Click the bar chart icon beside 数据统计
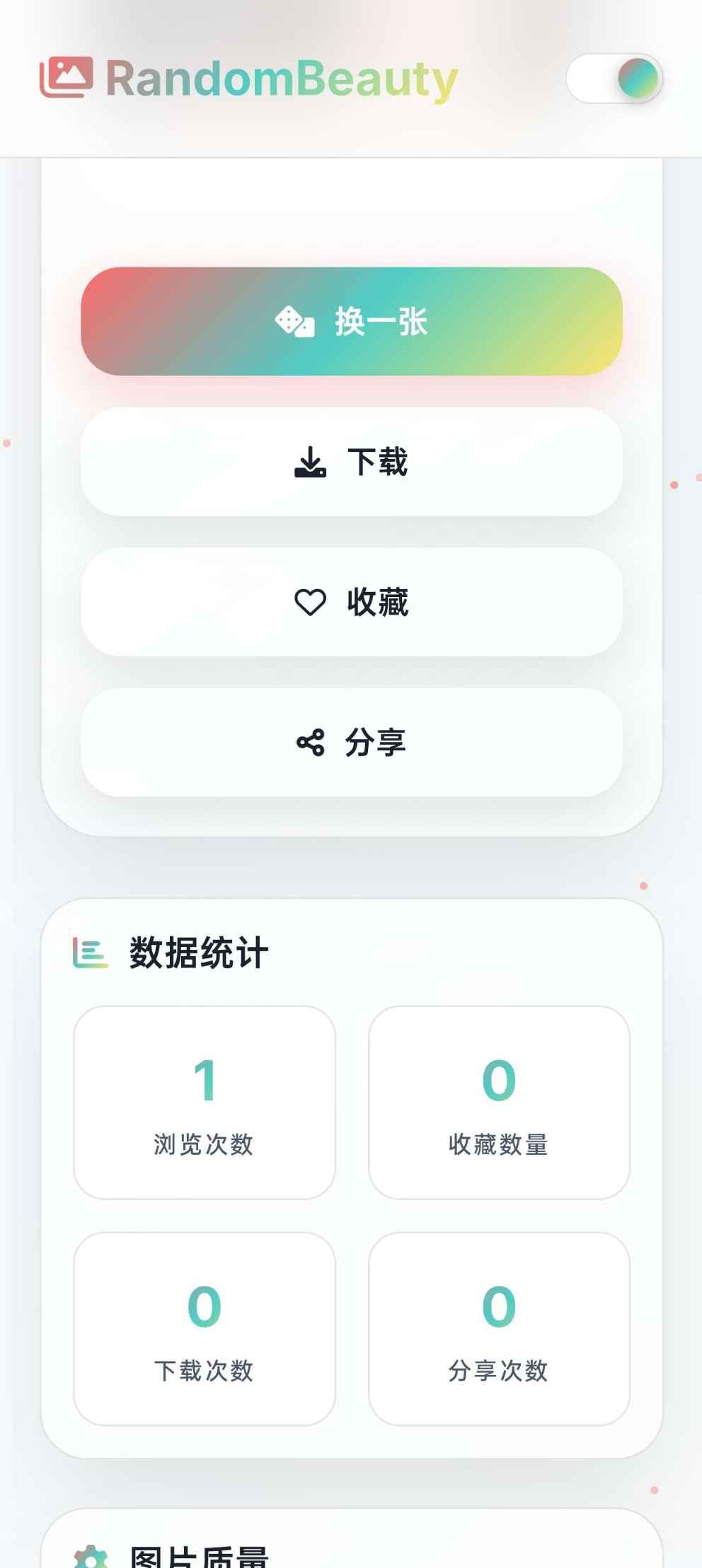The height and width of the screenshot is (1568, 702). (91, 953)
